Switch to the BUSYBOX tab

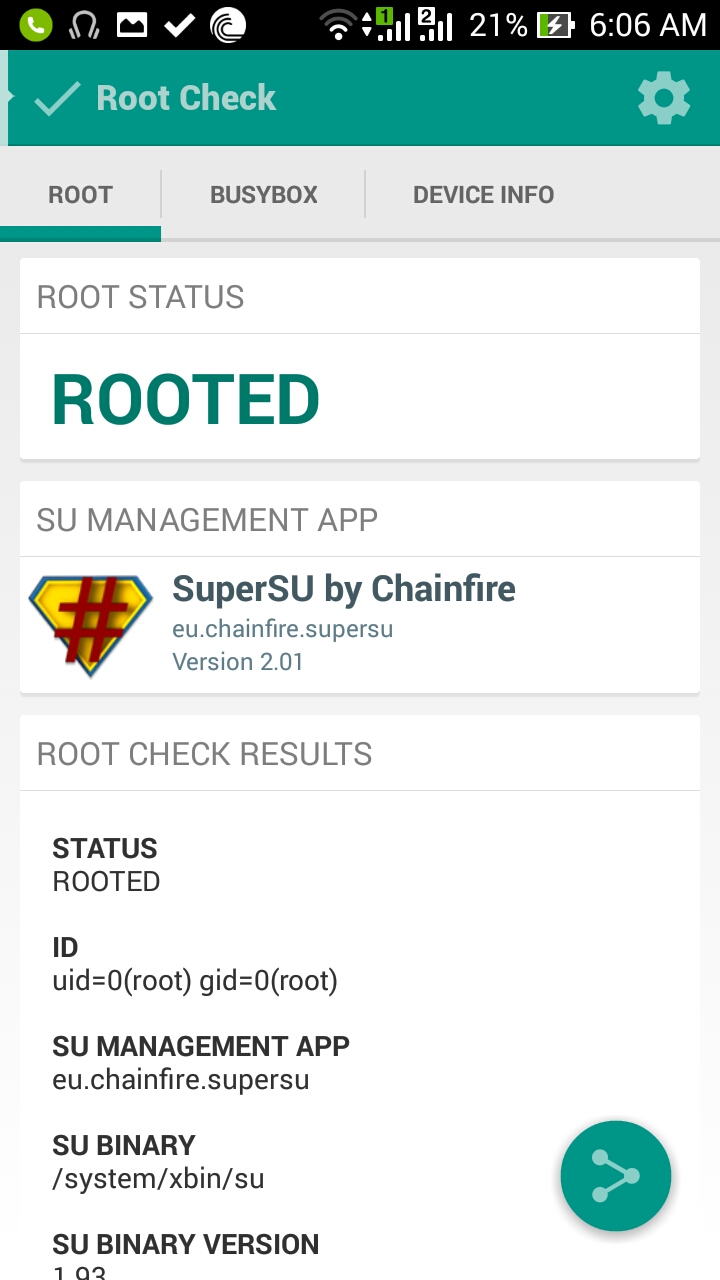point(263,194)
